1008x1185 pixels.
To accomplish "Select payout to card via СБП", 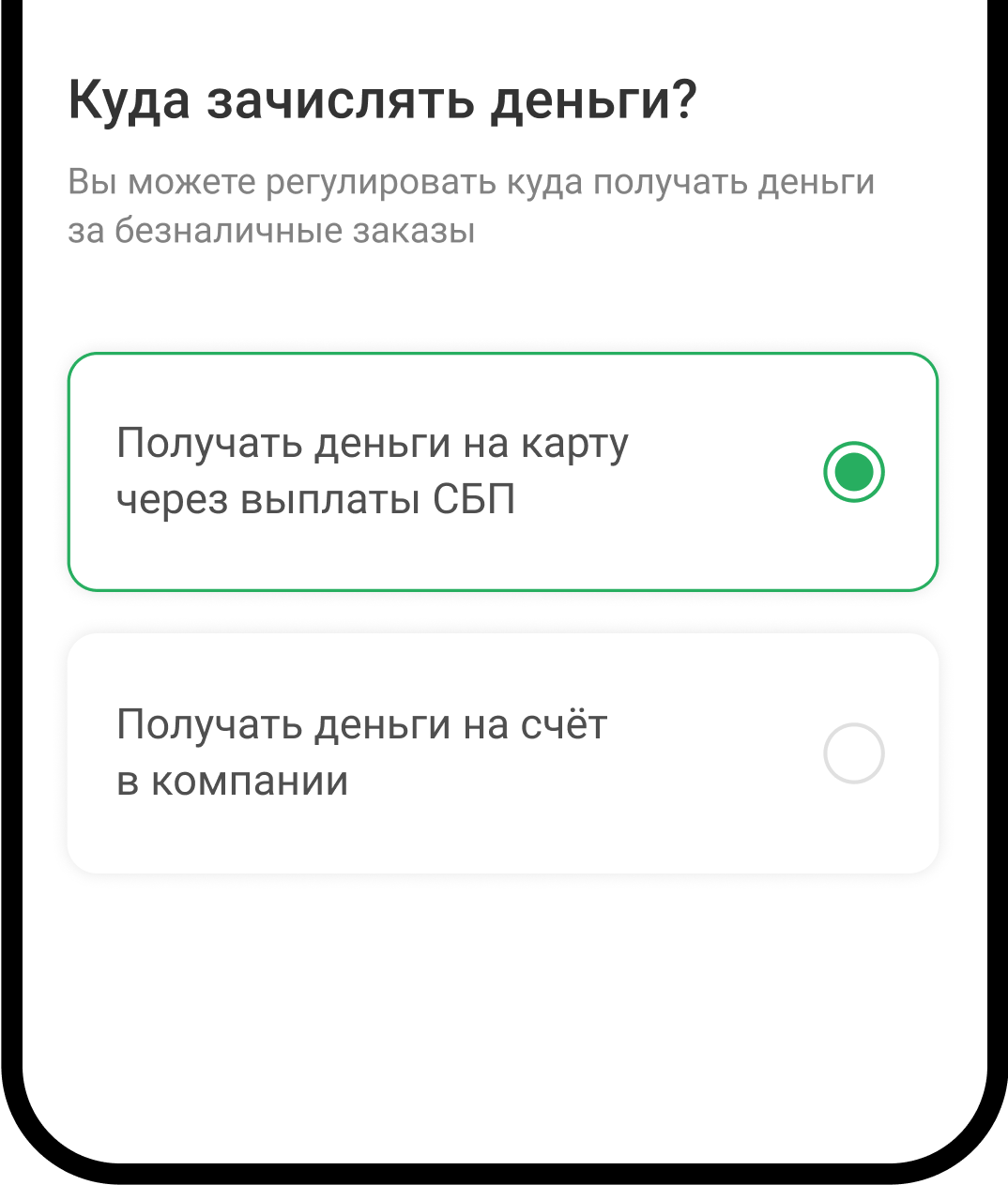I will tap(853, 472).
